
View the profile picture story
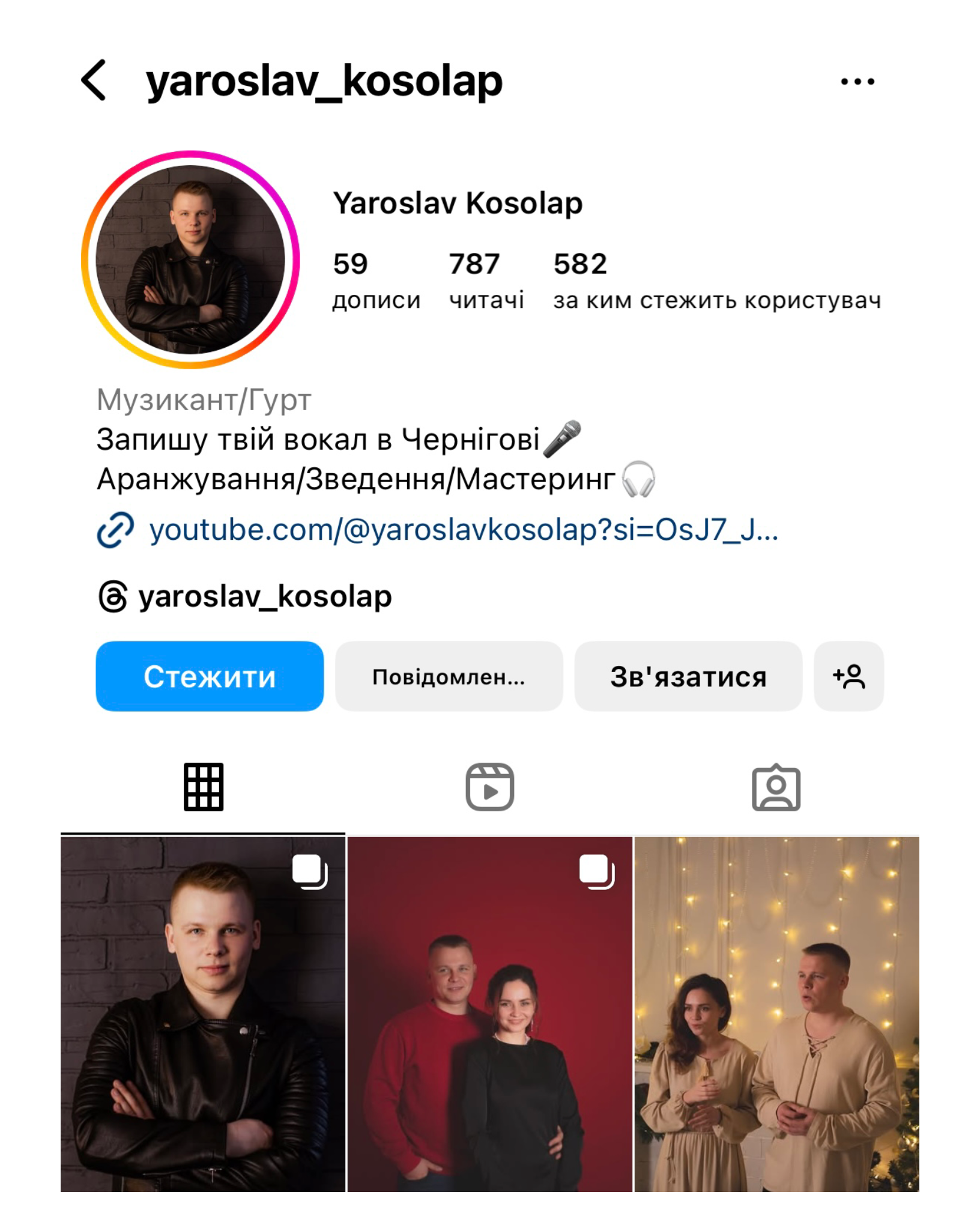[x=190, y=259]
